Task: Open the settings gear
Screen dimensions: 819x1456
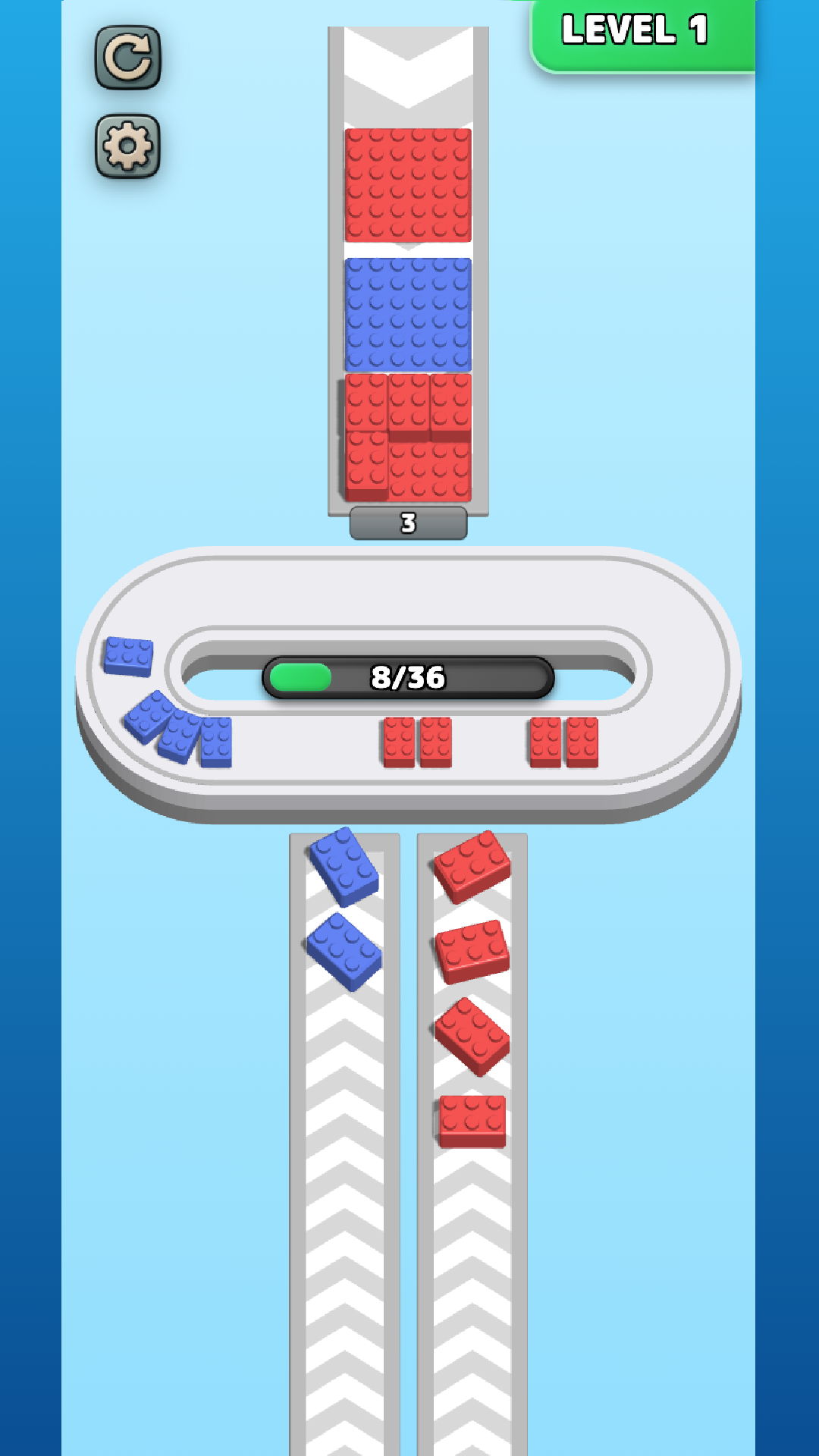Action: 127,146
